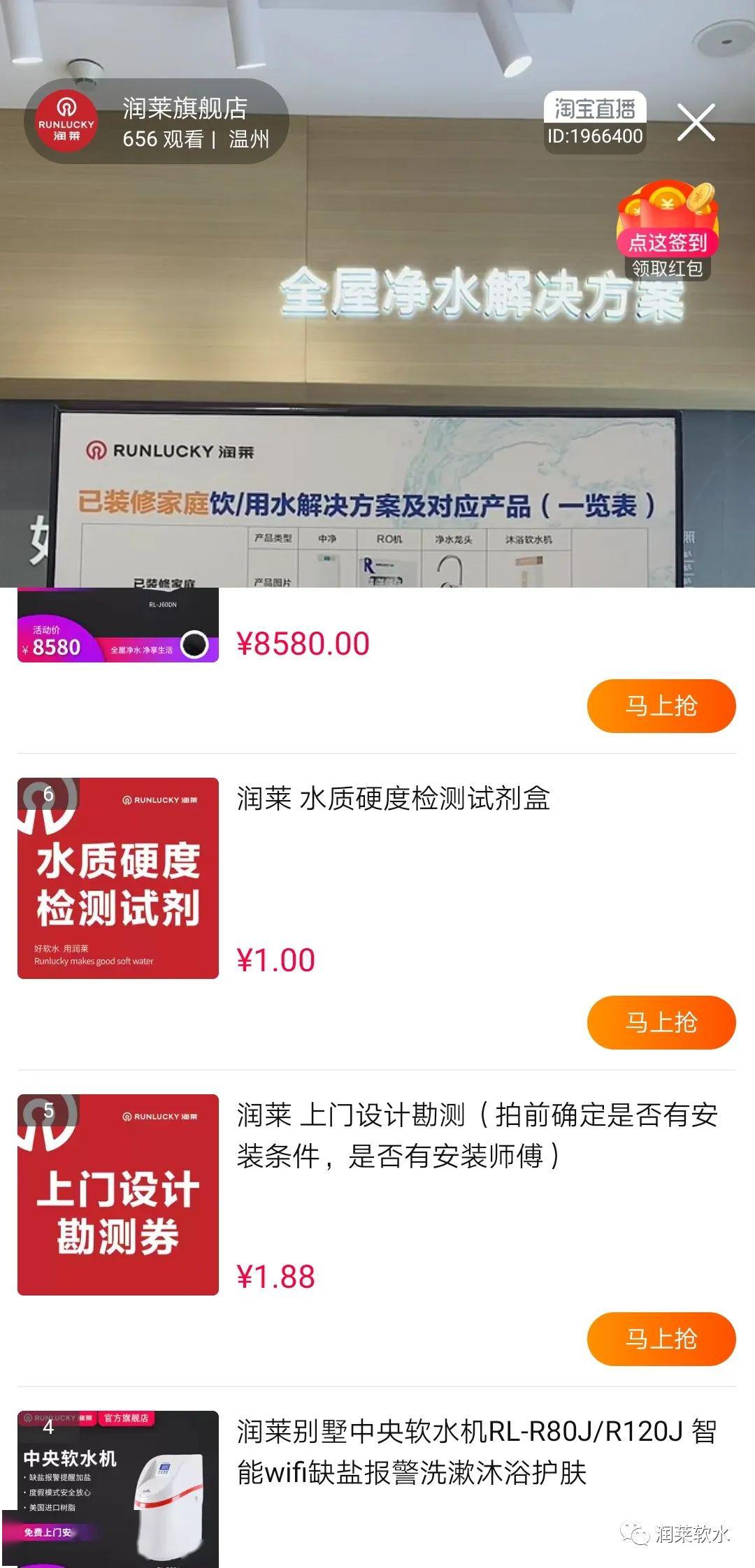This screenshot has width=755, height=1568.
Task: Tap 马上抢 for the ¥8580.00 product
Action: pyautogui.click(x=661, y=706)
